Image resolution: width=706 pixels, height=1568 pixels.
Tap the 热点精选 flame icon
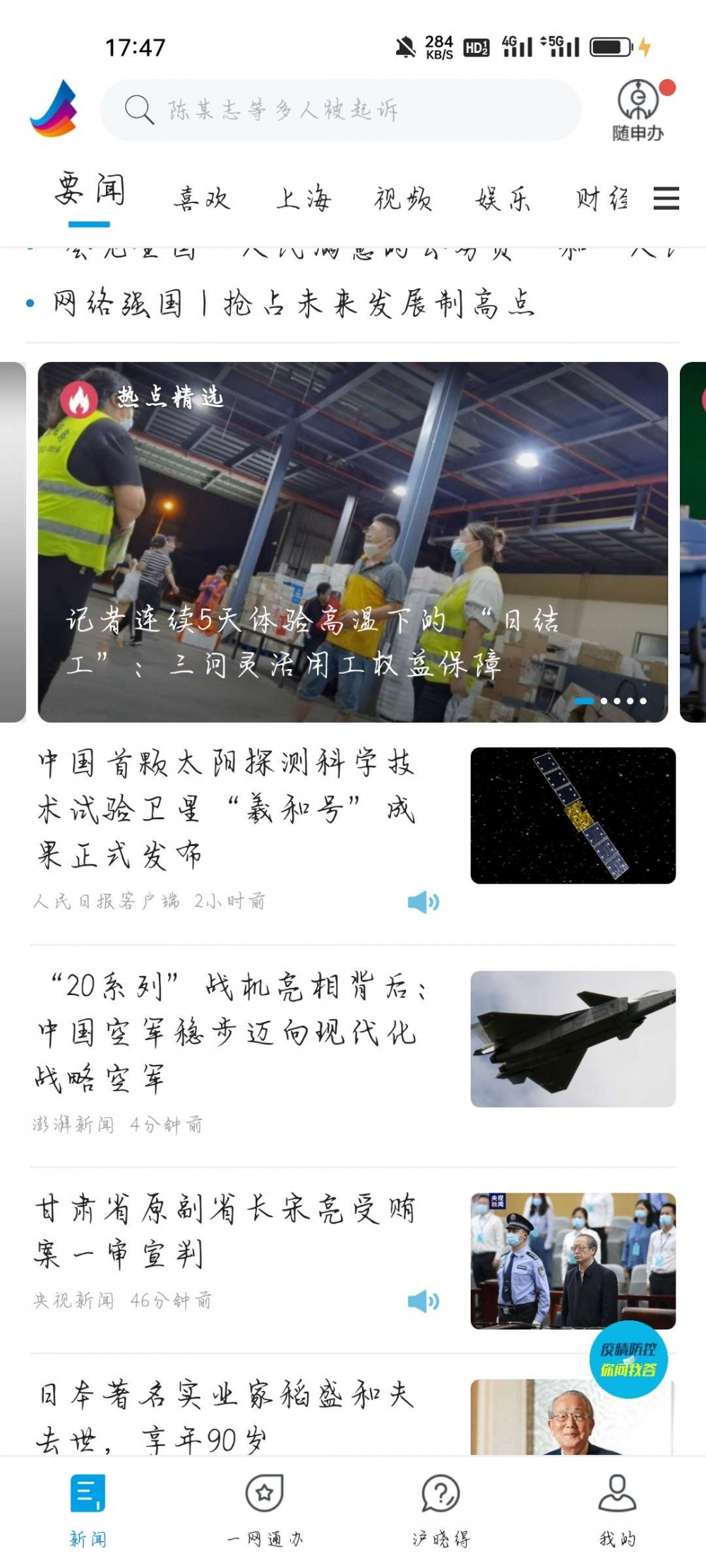80,398
